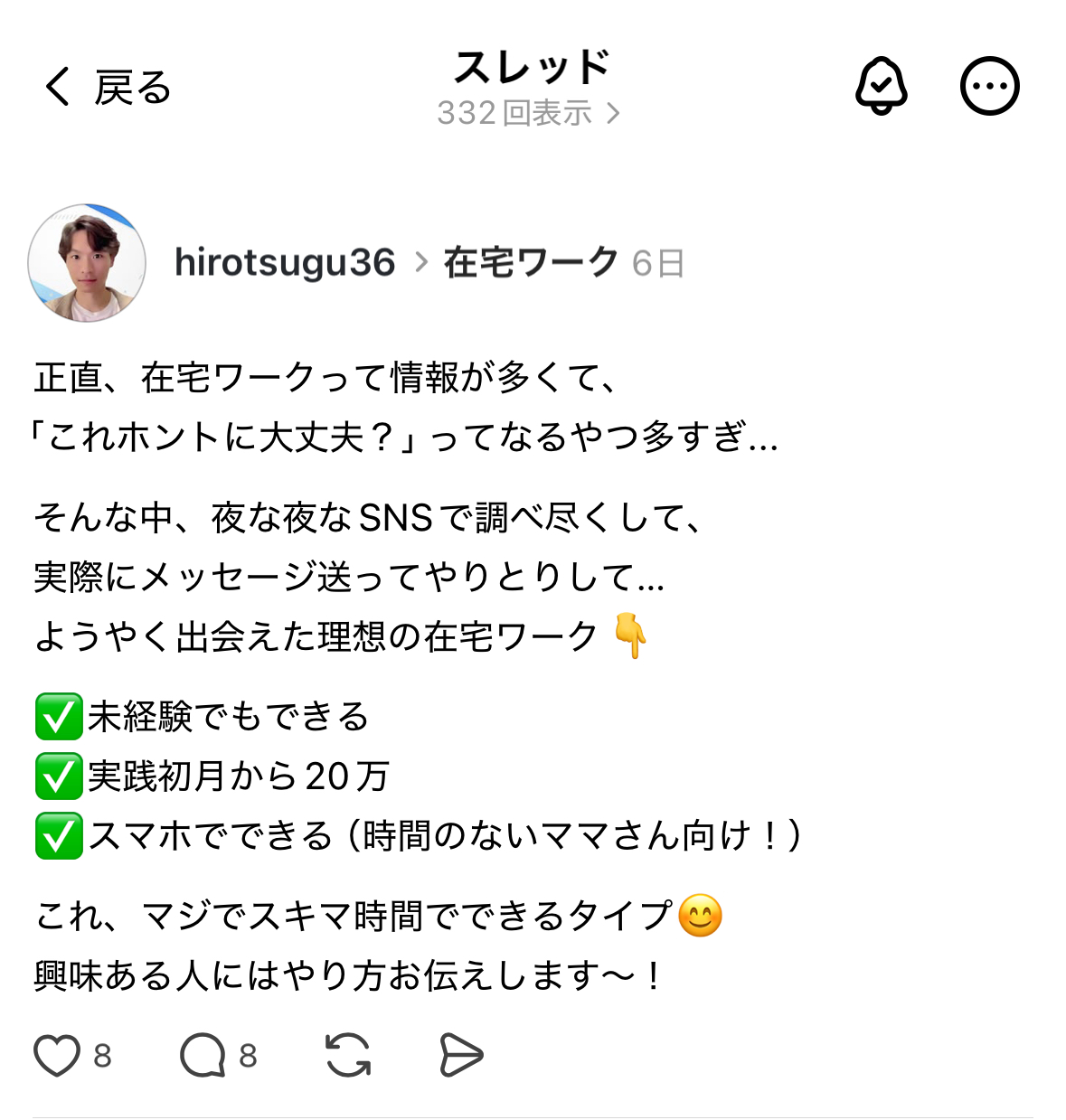Open the 332回表示 view count details

click(529, 114)
